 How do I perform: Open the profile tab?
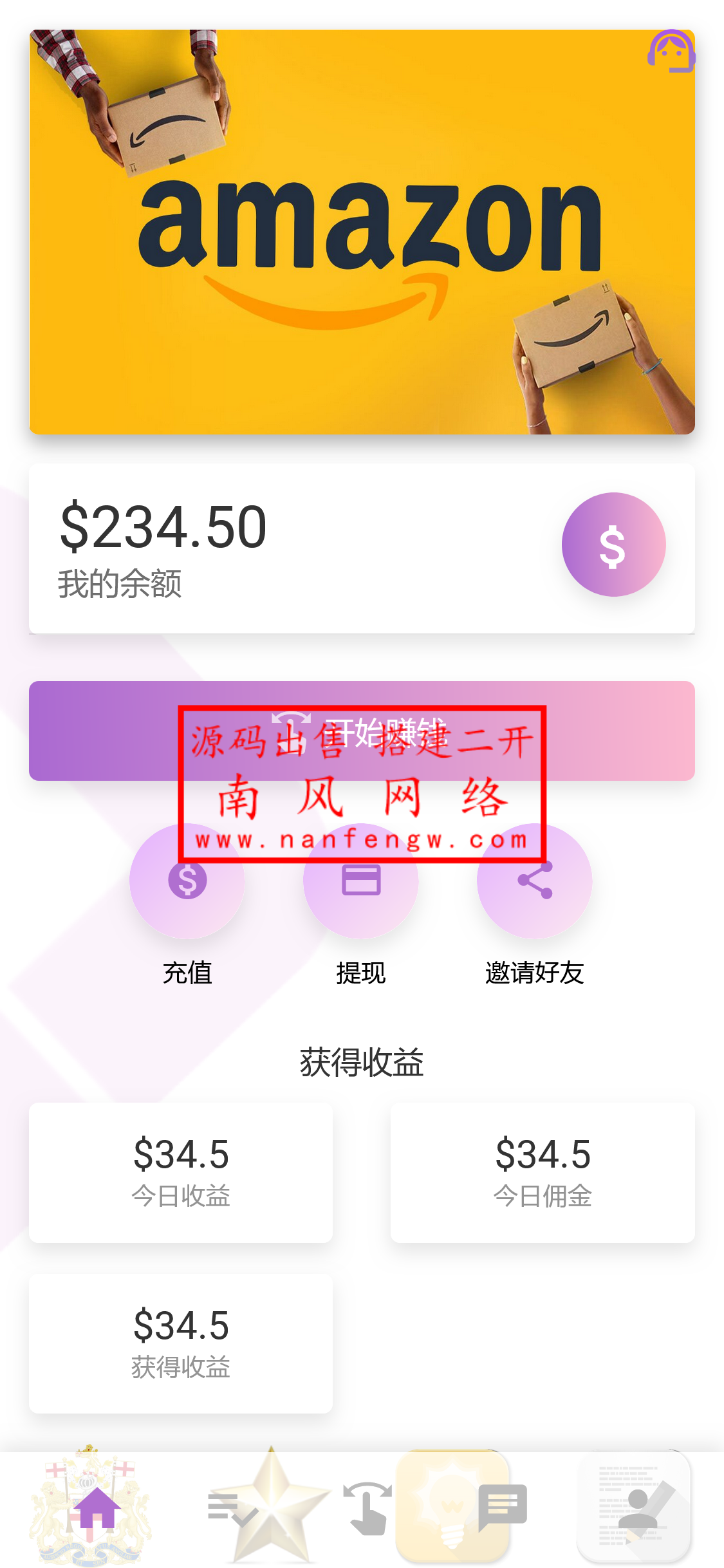click(x=638, y=1507)
